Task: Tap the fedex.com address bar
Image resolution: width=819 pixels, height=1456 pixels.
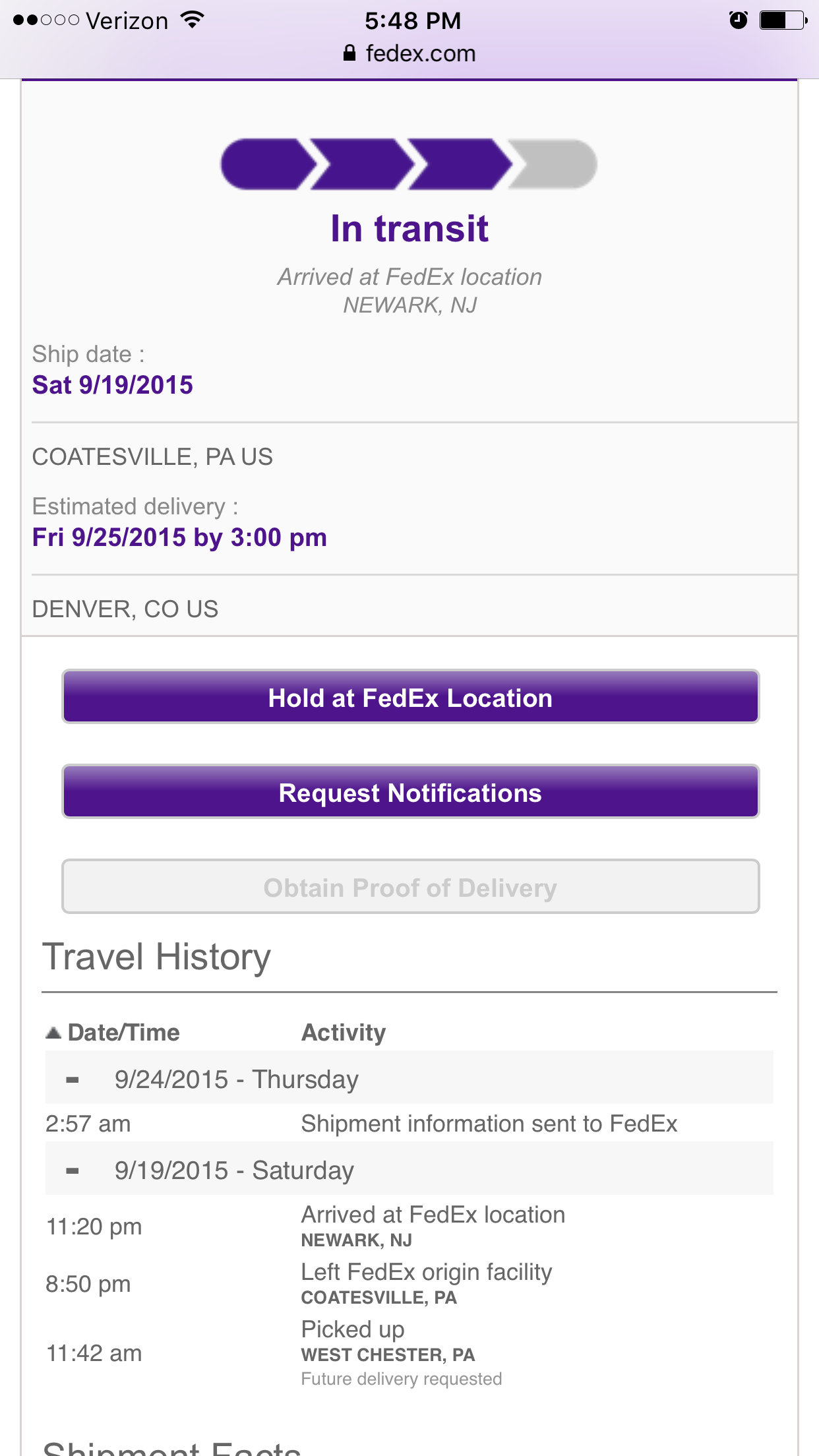Action: point(409,53)
